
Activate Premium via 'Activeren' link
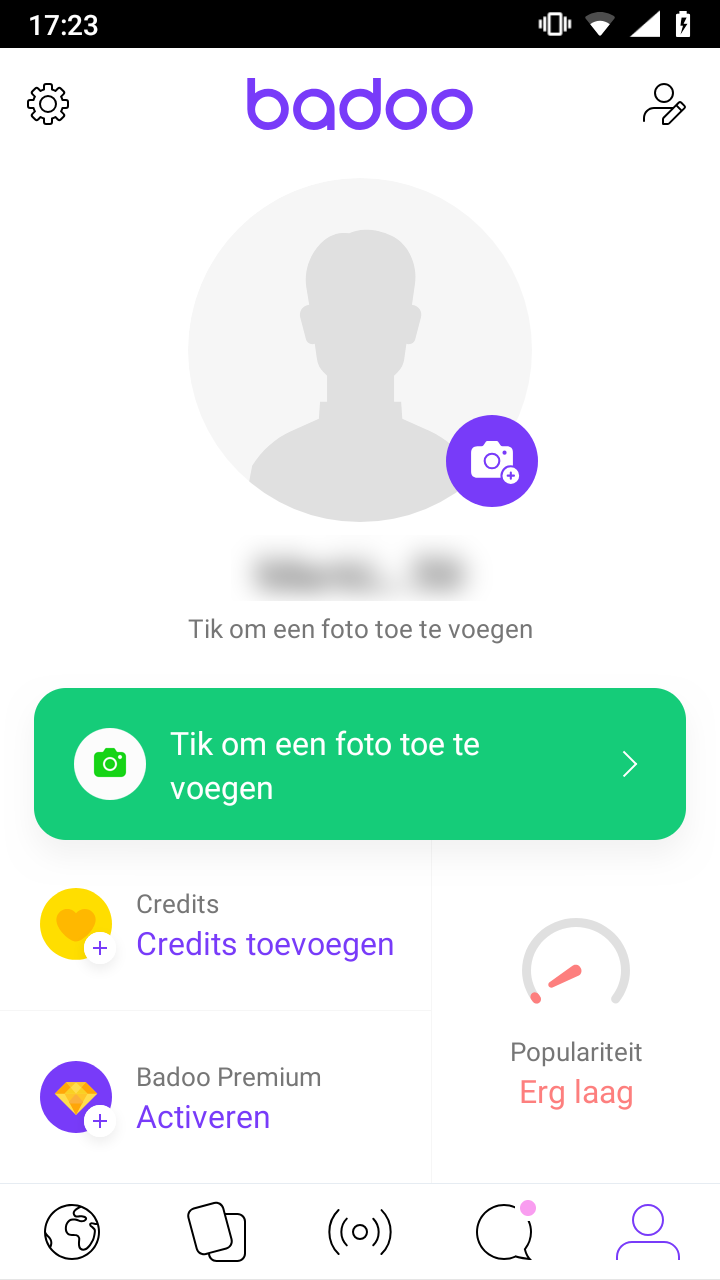203,1117
